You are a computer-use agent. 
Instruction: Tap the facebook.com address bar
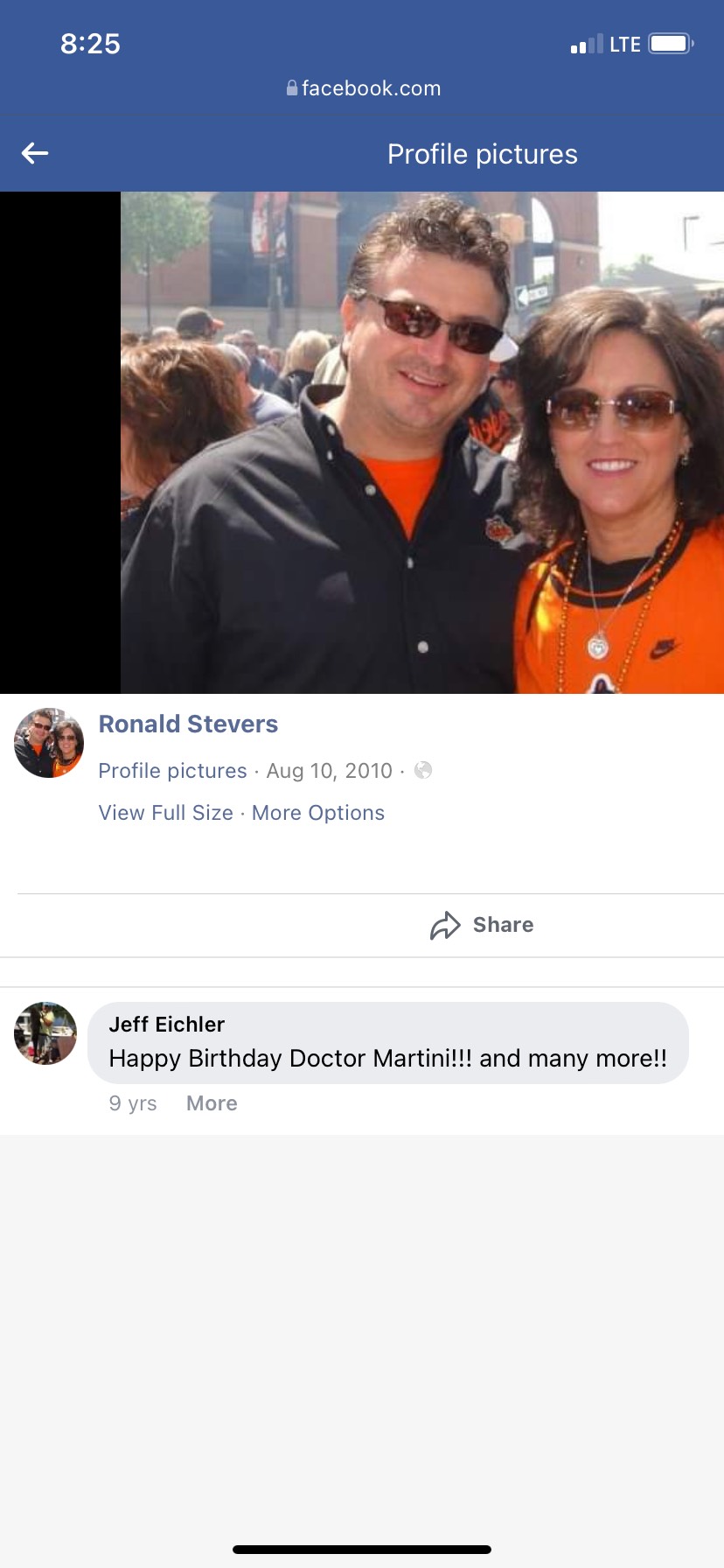point(363,88)
